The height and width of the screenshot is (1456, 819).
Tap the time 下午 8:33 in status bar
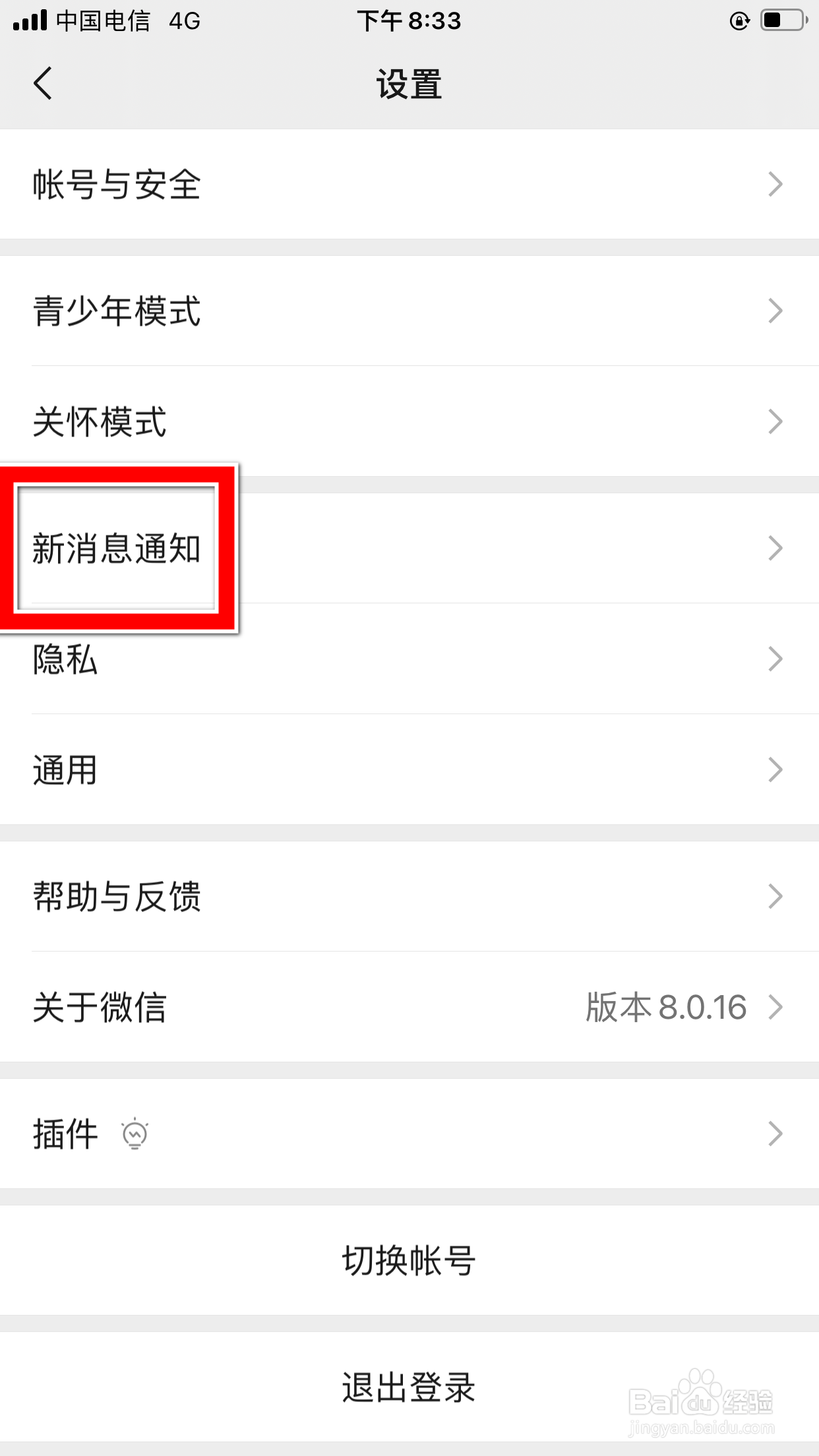click(409, 20)
